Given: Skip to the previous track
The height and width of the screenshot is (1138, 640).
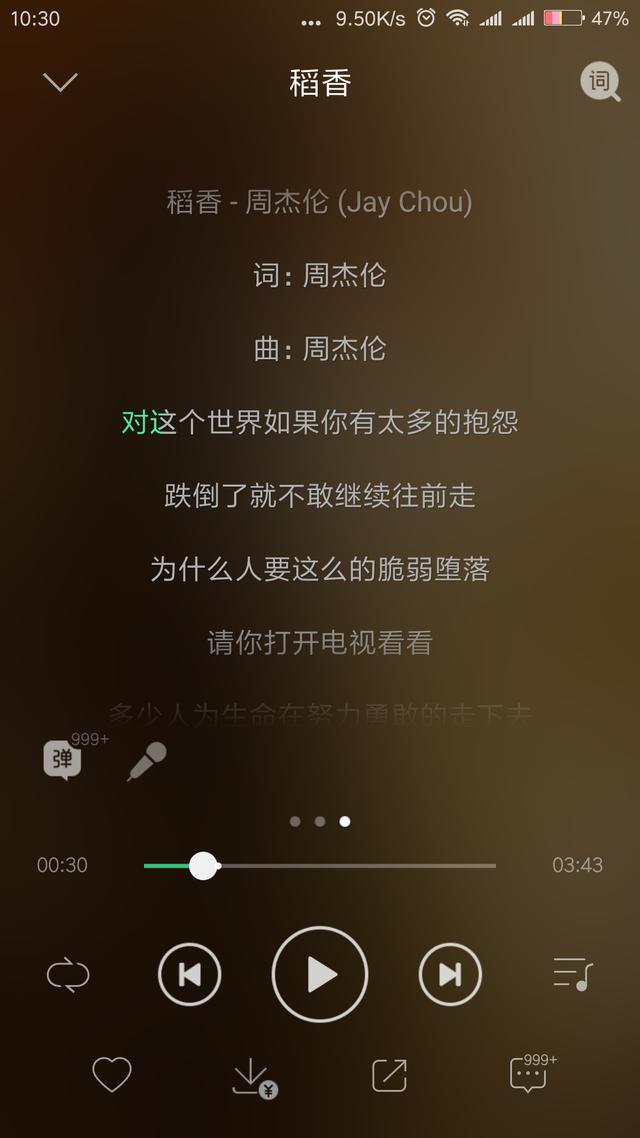Looking at the screenshot, I should tap(190, 974).
